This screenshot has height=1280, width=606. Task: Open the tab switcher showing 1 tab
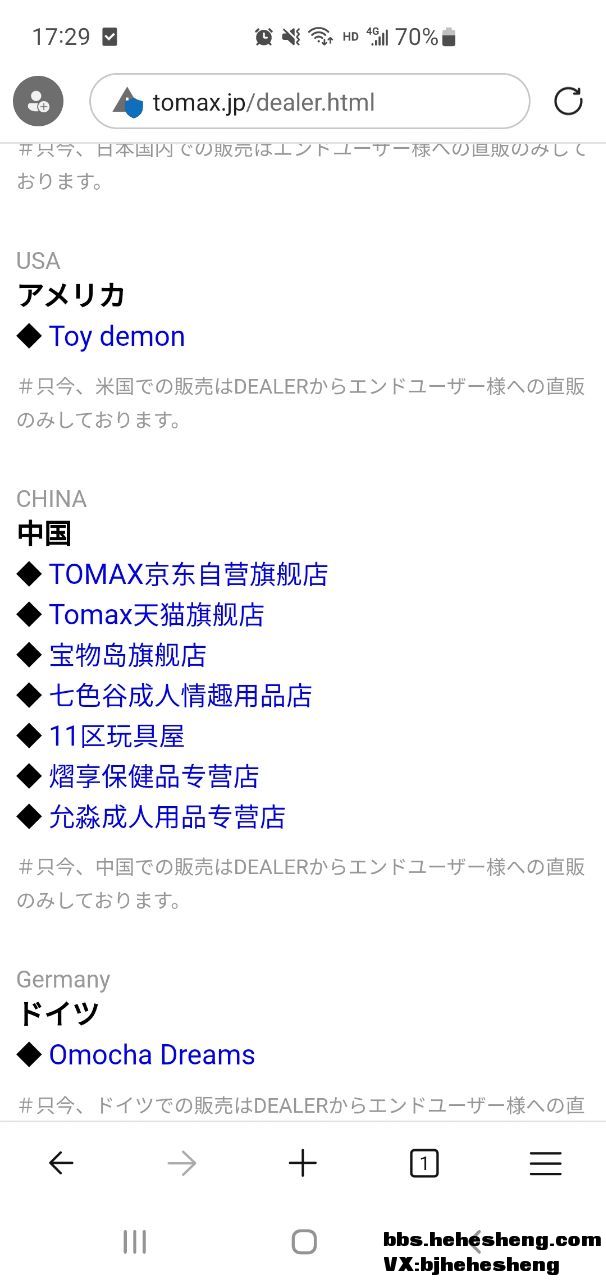tap(424, 1163)
